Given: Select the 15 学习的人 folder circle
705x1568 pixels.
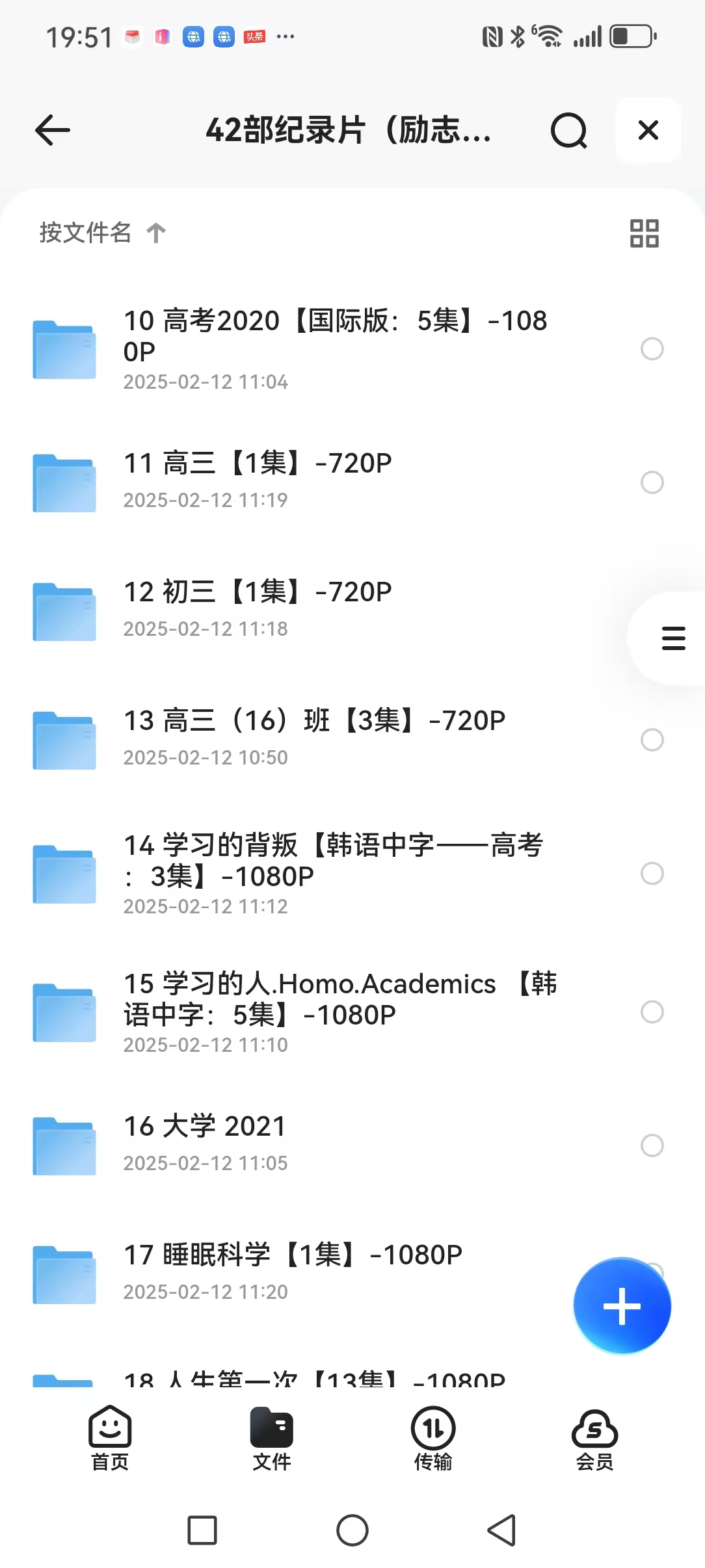Looking at the screenshot, I should tap(652, 1012).
